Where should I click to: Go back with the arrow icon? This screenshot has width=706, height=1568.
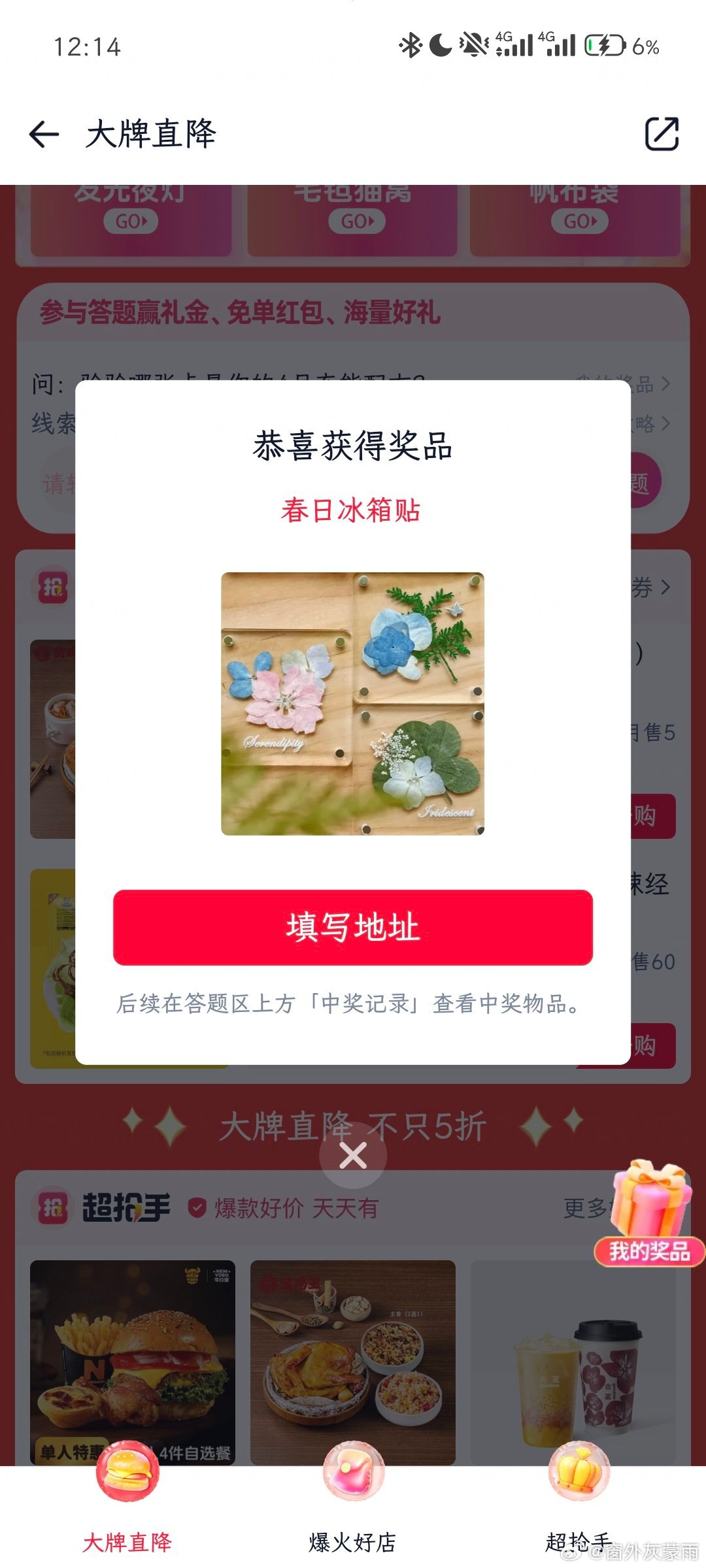(x=44, y=135)
